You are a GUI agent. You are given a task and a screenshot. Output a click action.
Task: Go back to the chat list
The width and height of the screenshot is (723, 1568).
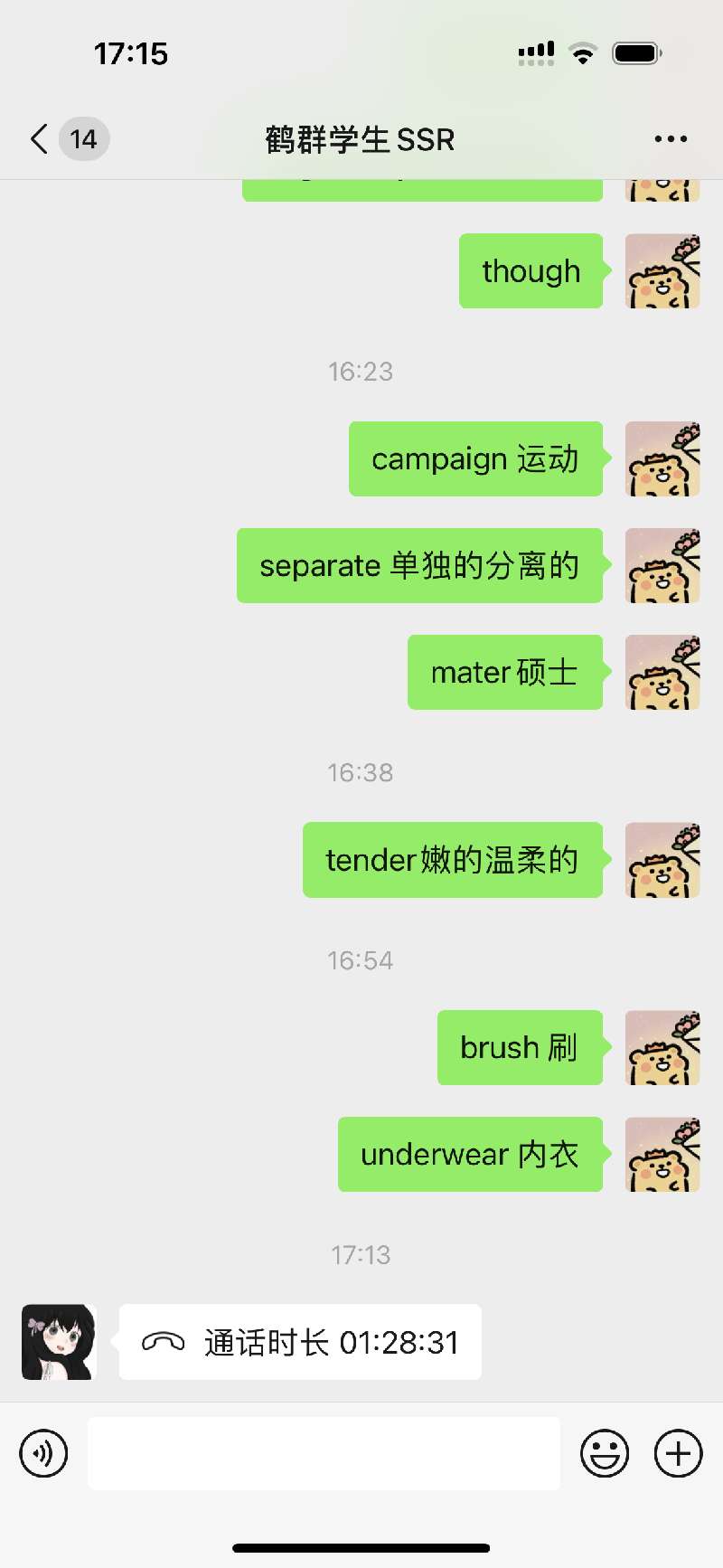(x=40, y=139)
